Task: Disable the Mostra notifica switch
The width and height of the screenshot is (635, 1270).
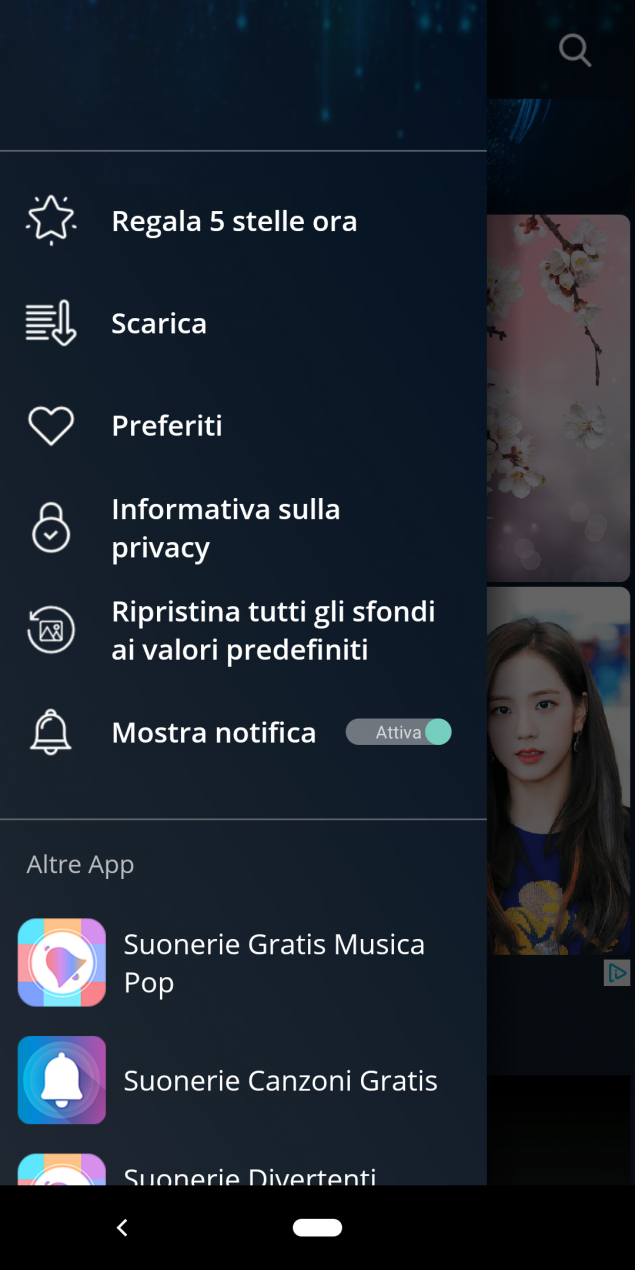Action: click(x=399, y=733)
